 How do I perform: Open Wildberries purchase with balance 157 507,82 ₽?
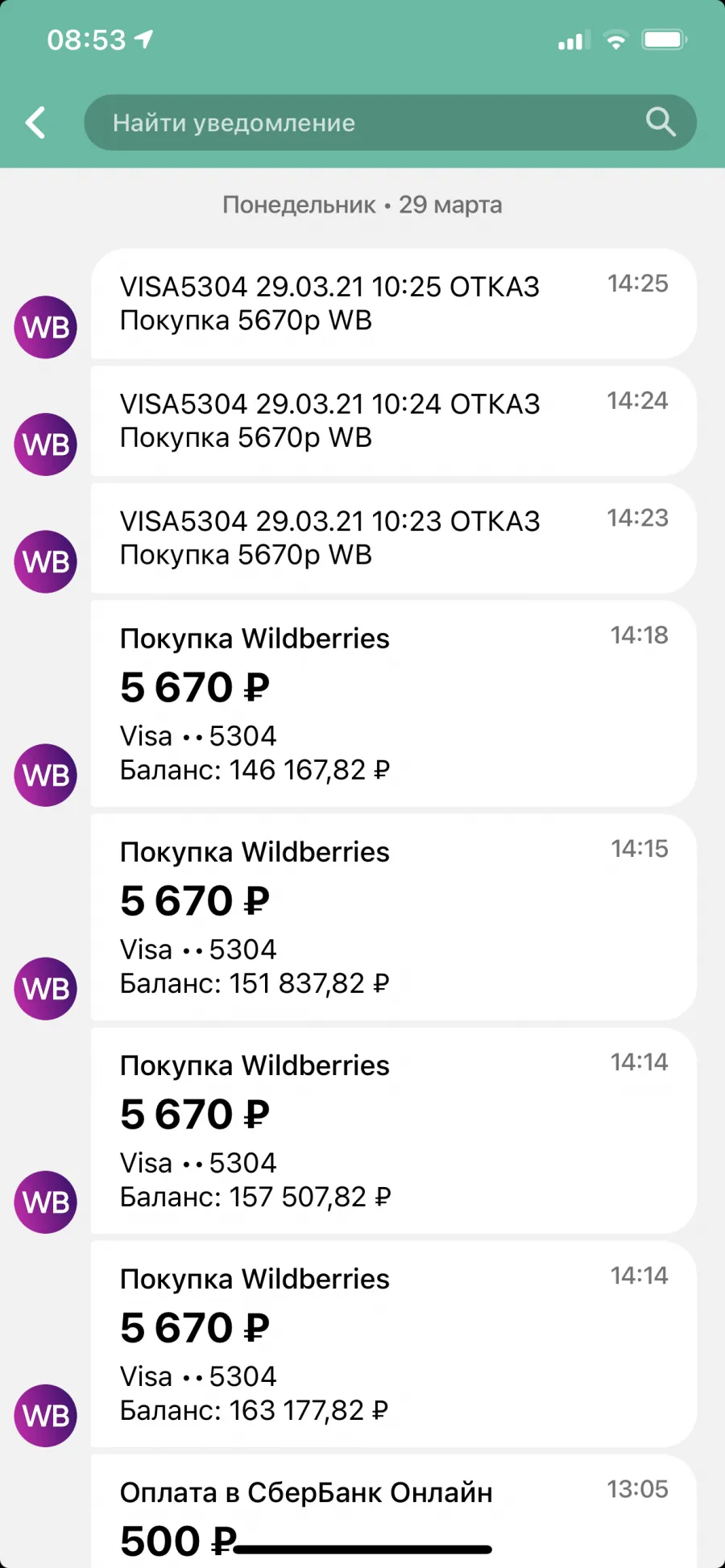click(393, 1130)
